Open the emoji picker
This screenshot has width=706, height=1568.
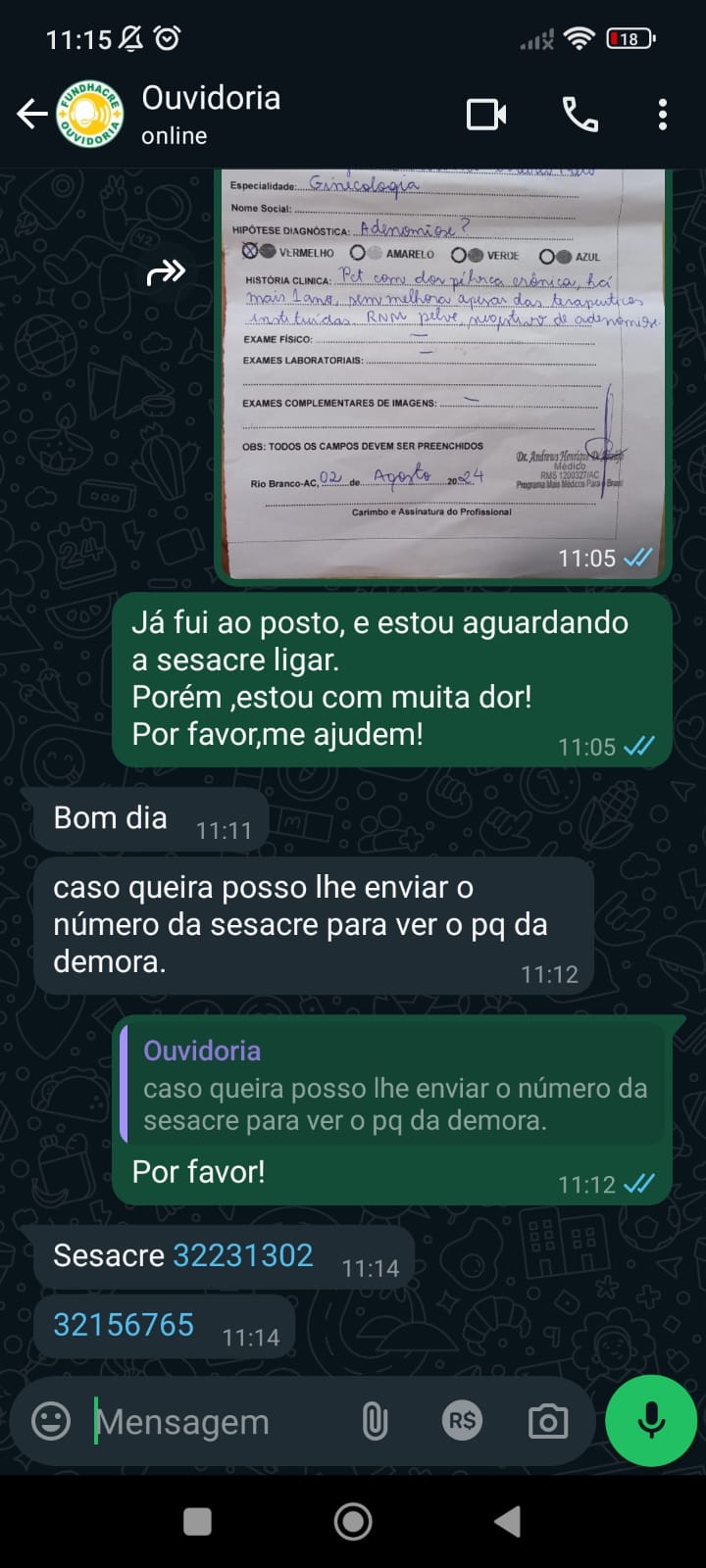click(x=51, y=1421)
